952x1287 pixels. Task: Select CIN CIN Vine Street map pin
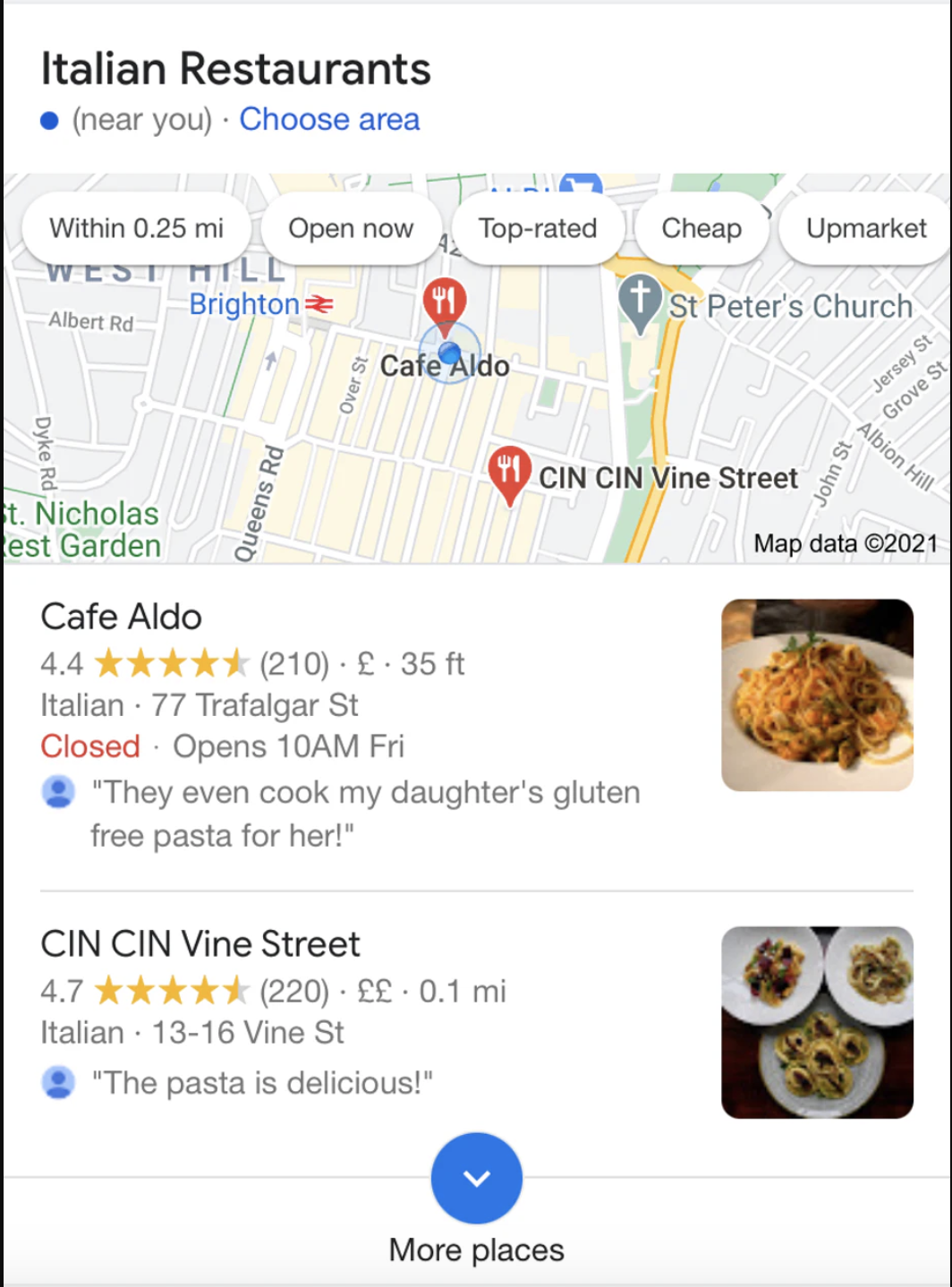coord(509,470)
